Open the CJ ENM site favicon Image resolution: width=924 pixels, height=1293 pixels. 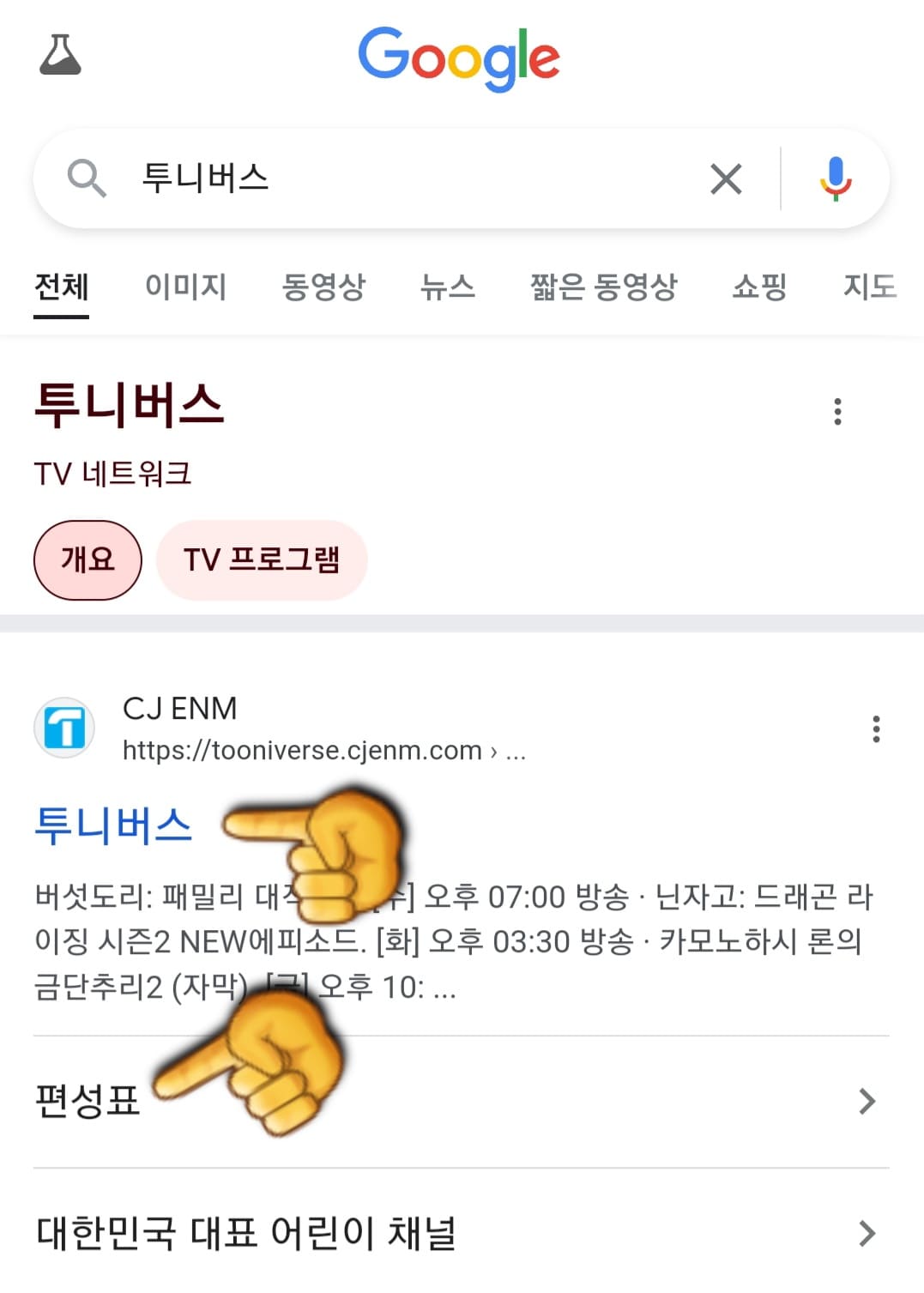64,726
